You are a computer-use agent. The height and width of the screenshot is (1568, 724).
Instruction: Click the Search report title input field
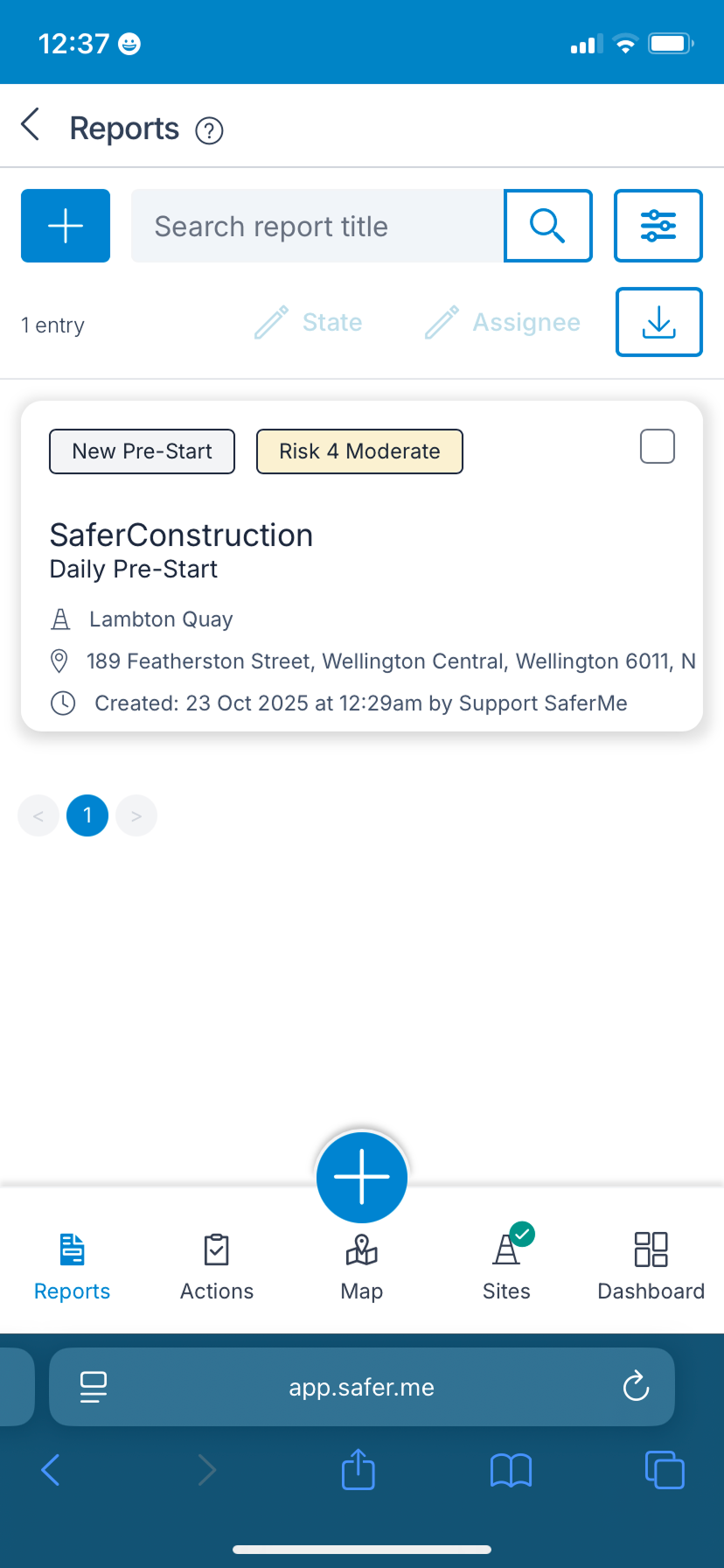pos(315,226)
